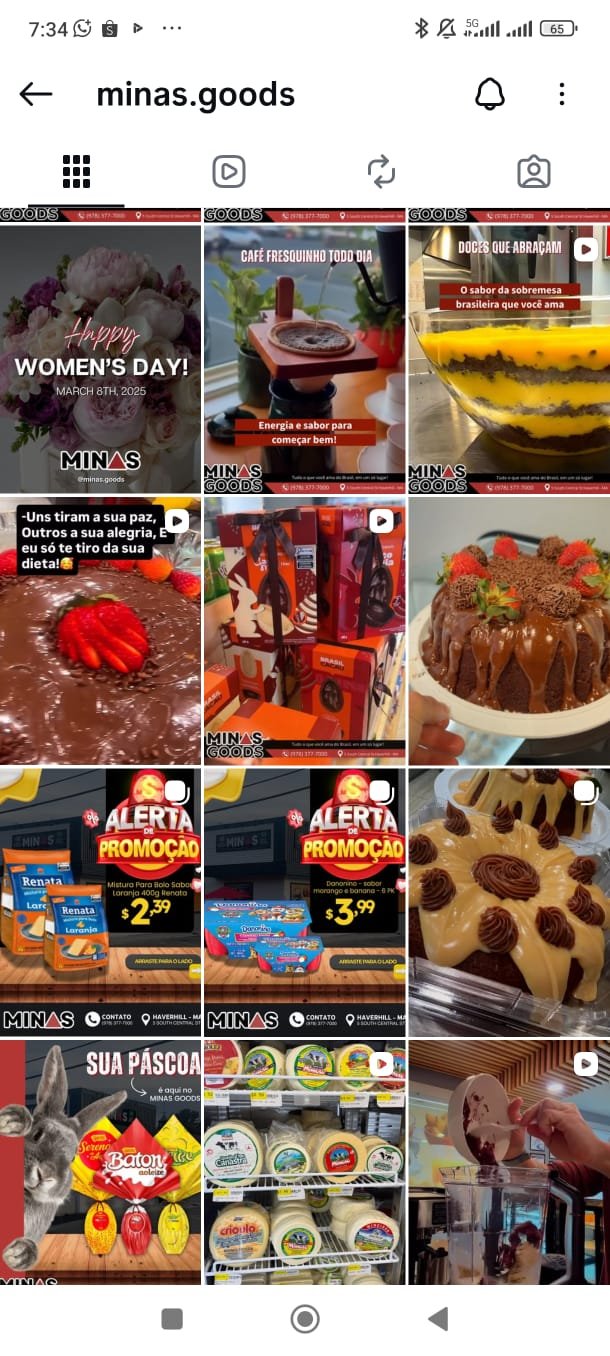Open the Renata cake mix $2.39 promo
Screen dimensions: 610x1356
(x=100, y=902)
